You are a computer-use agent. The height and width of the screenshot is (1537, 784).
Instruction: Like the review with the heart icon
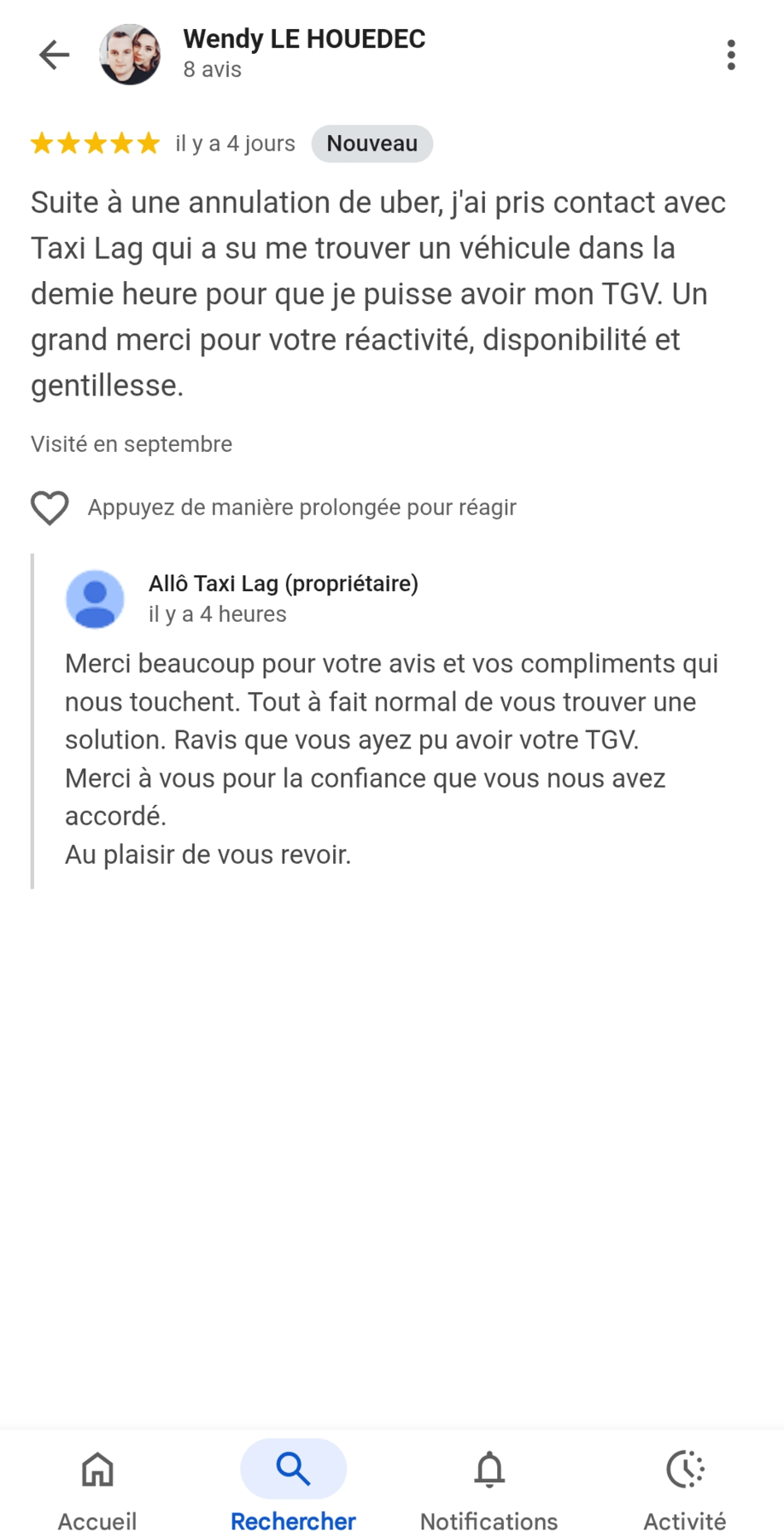coord(50,507)
